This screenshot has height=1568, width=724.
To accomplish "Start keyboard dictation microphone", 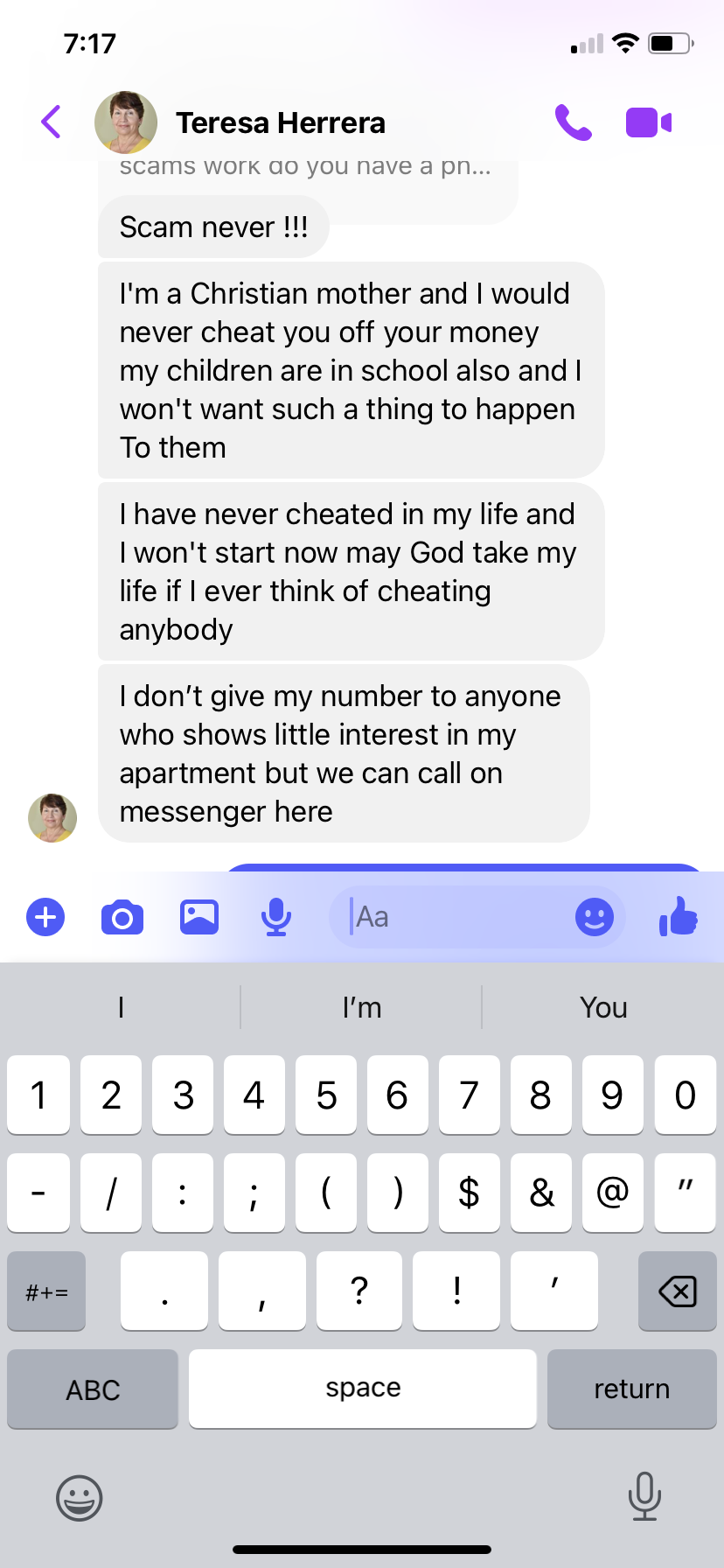I will point(644,1496).
